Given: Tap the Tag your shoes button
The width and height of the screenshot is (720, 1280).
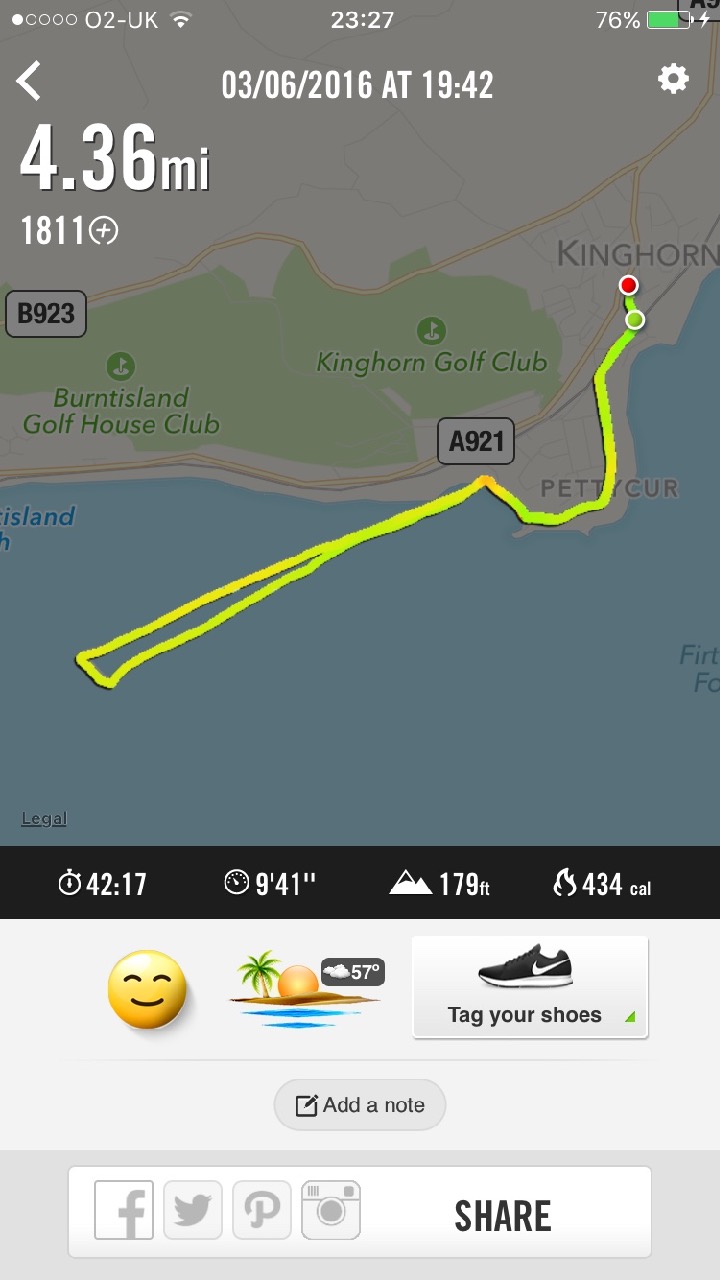Looking at the screenshot, I should [530, 987].
